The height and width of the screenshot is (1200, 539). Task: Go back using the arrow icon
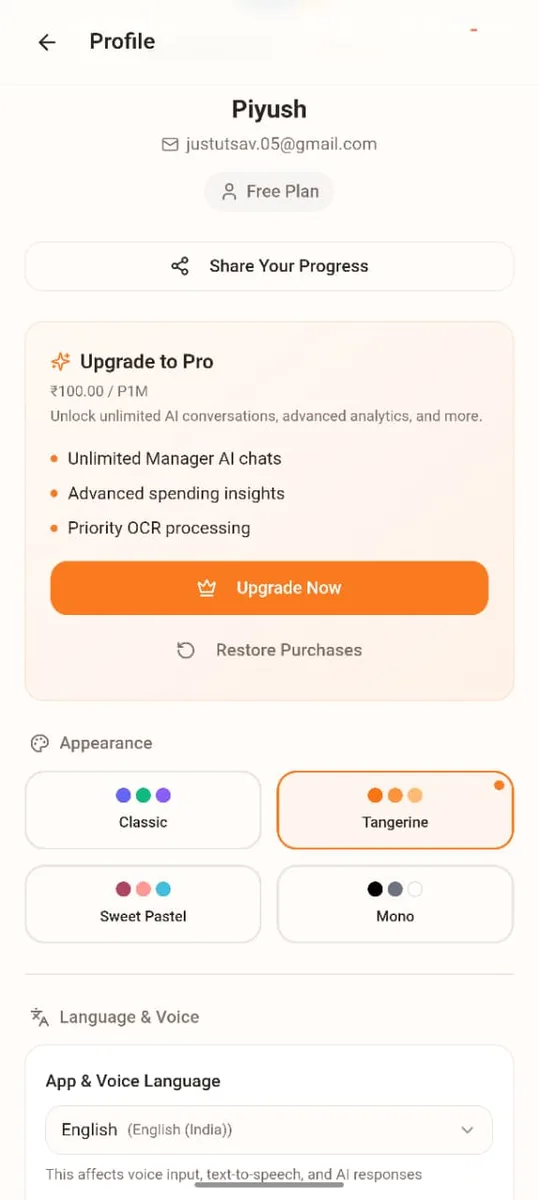46,42
